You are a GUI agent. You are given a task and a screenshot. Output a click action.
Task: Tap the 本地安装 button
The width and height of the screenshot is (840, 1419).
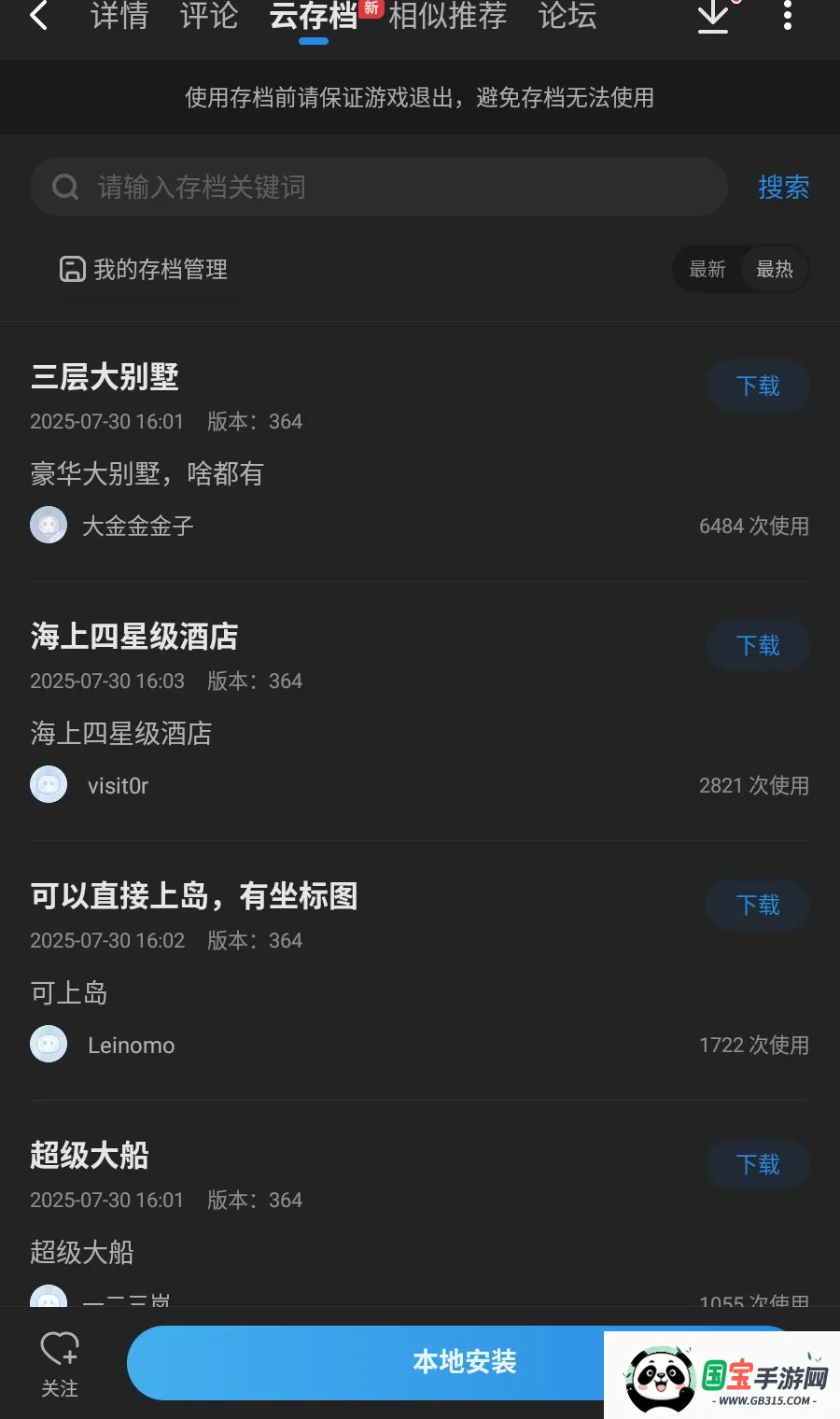(464, 1362)
